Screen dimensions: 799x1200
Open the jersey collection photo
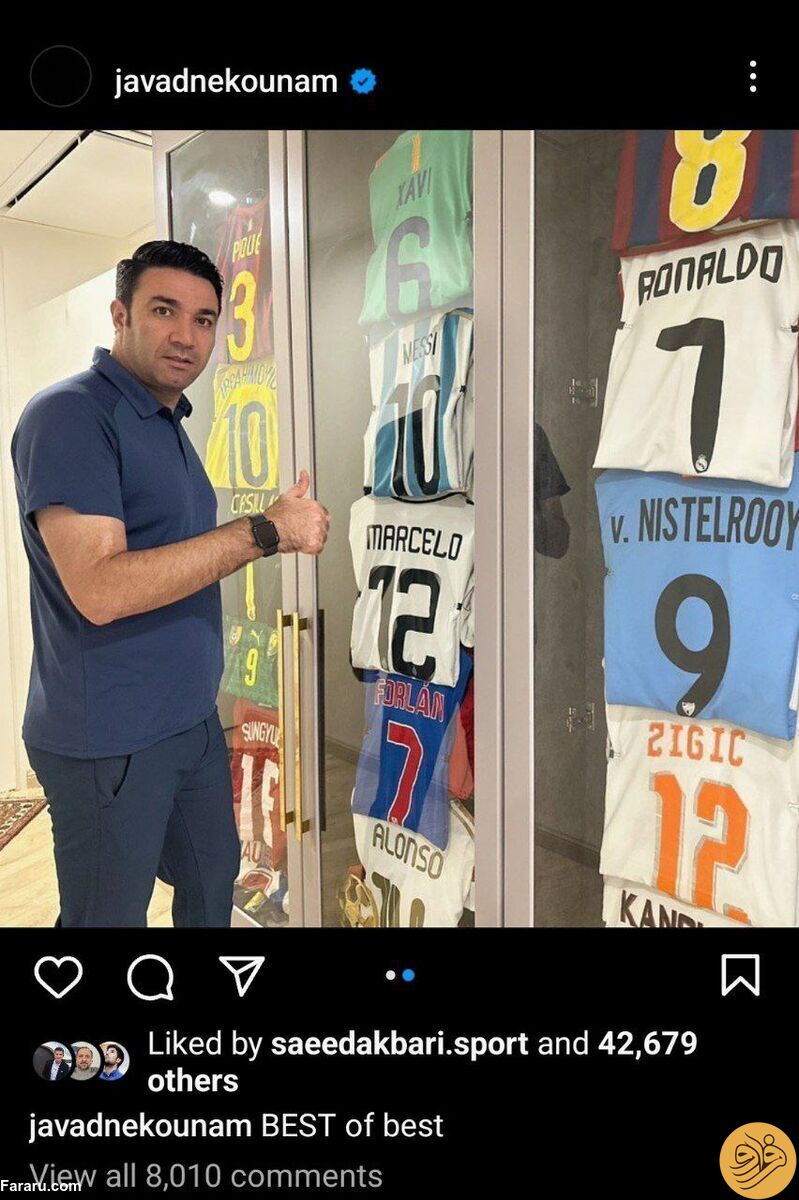[400, 528]
